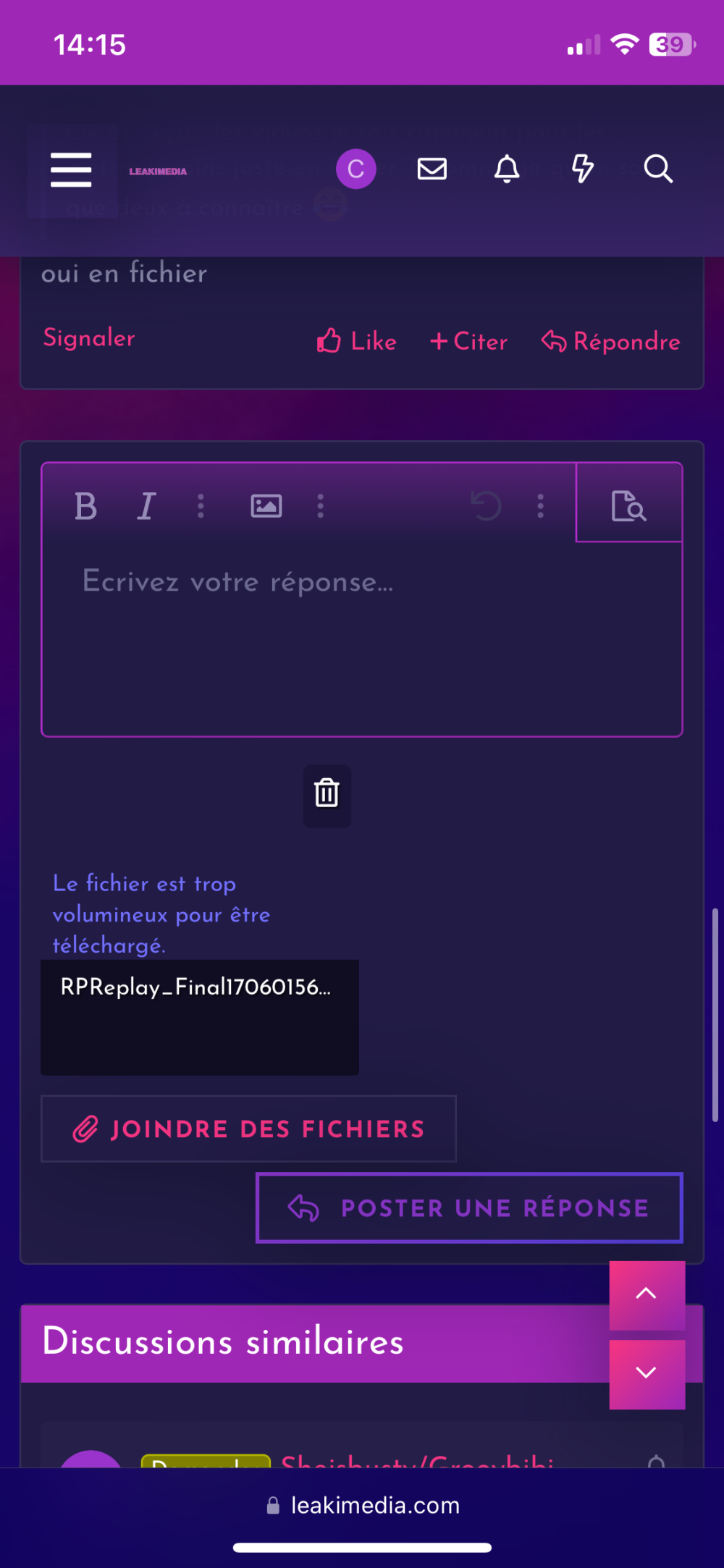Preview the reply with the page icon
The width and height of the screenshot is (724, 1568).
pyautogui.click(x=628, y=506)
